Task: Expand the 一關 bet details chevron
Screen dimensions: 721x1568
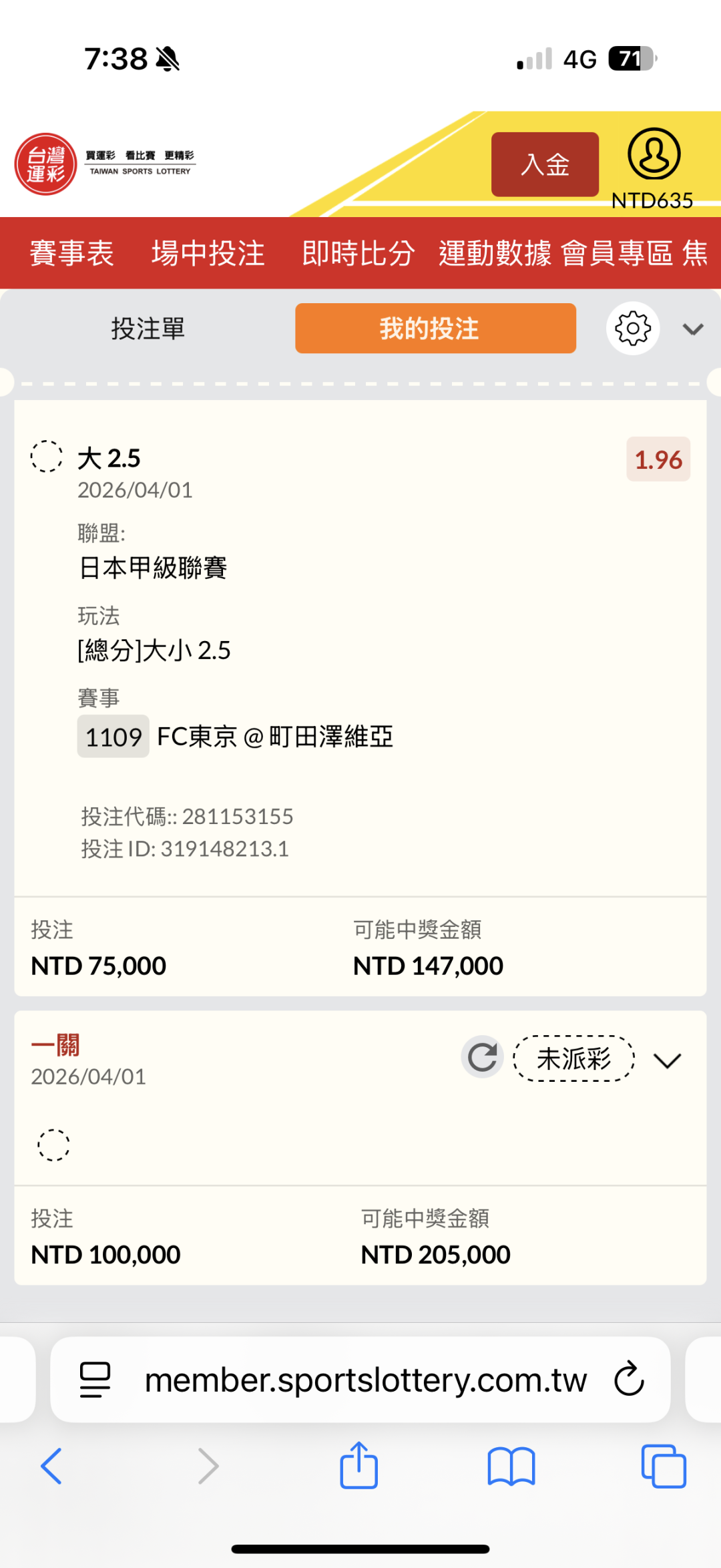Action: tap(667, 1060)
